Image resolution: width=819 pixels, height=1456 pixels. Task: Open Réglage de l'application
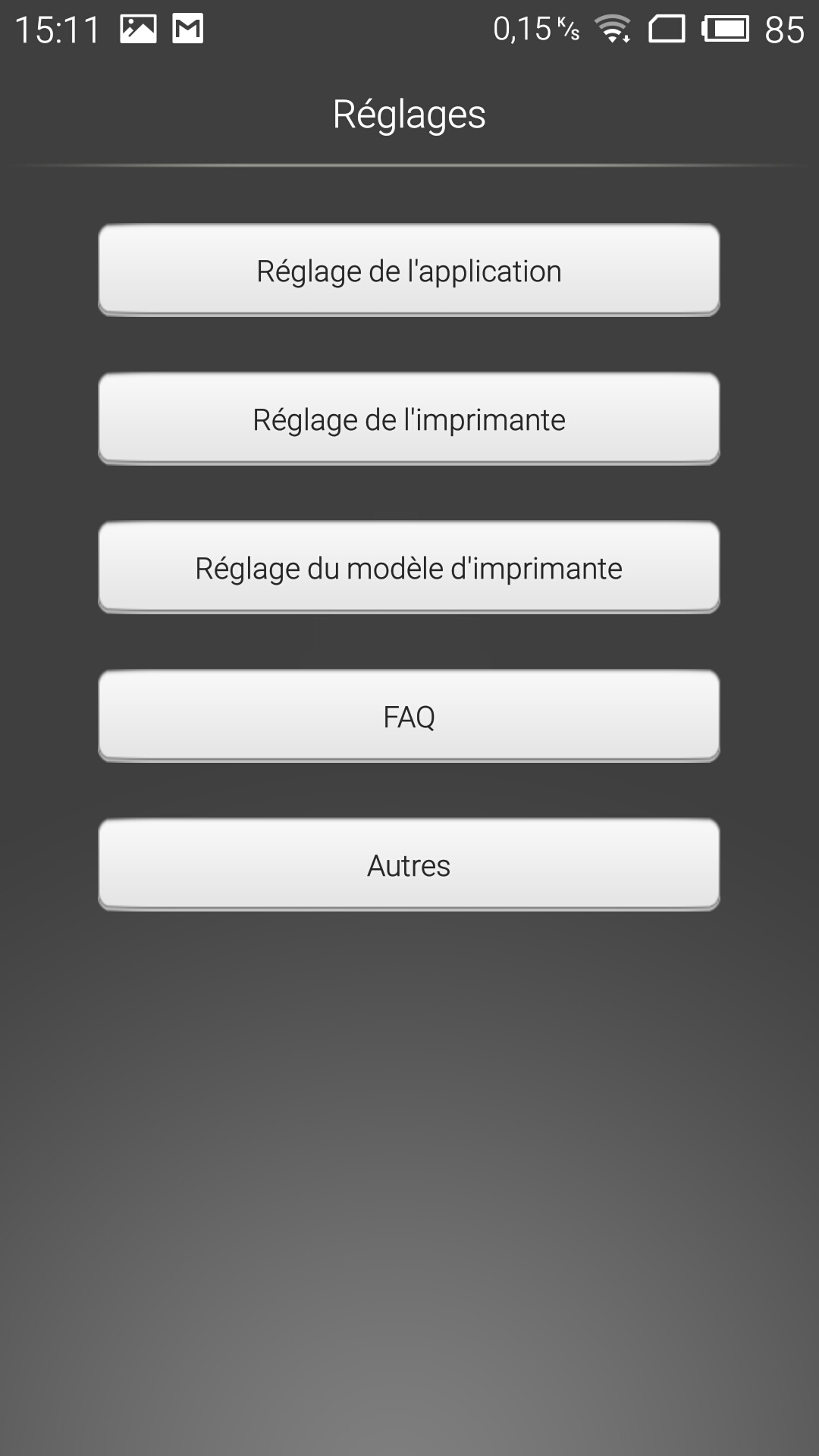pos(409,270)
